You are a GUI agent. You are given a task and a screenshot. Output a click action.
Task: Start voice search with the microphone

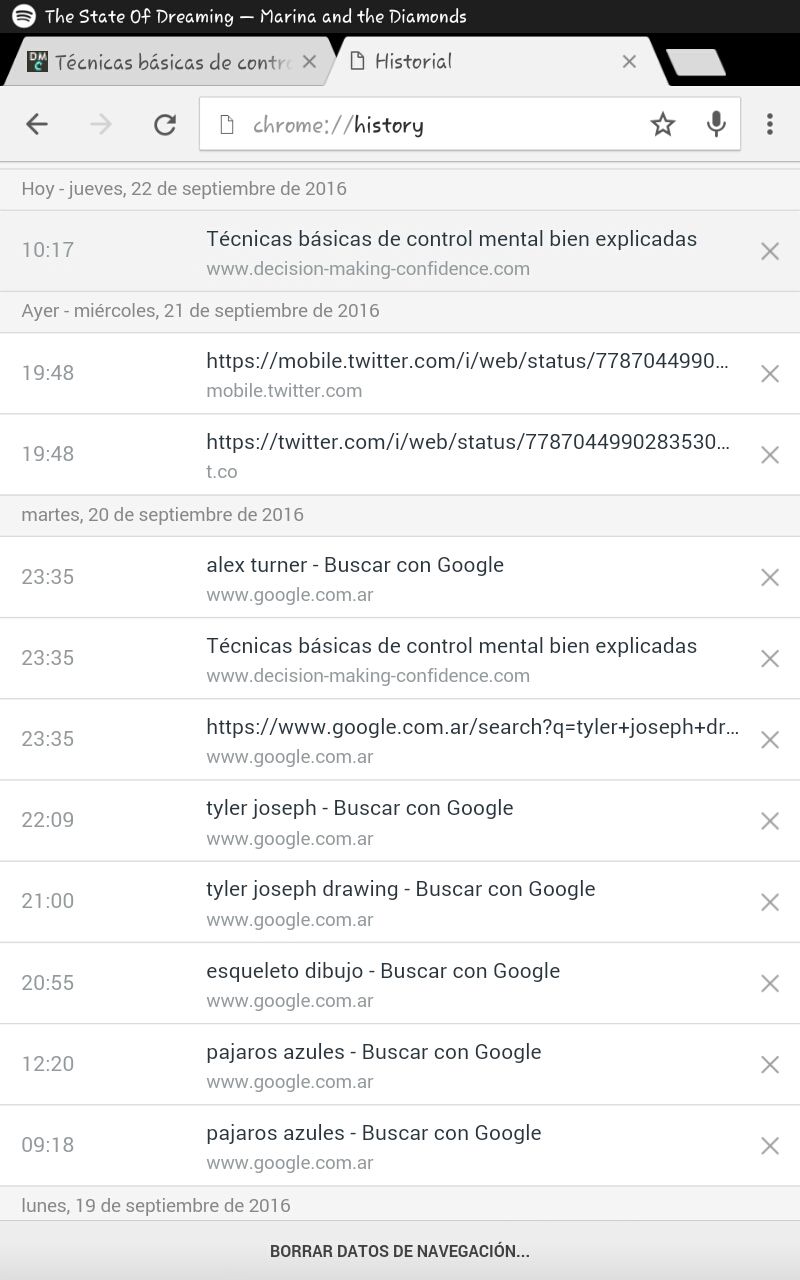coord(716,124)
